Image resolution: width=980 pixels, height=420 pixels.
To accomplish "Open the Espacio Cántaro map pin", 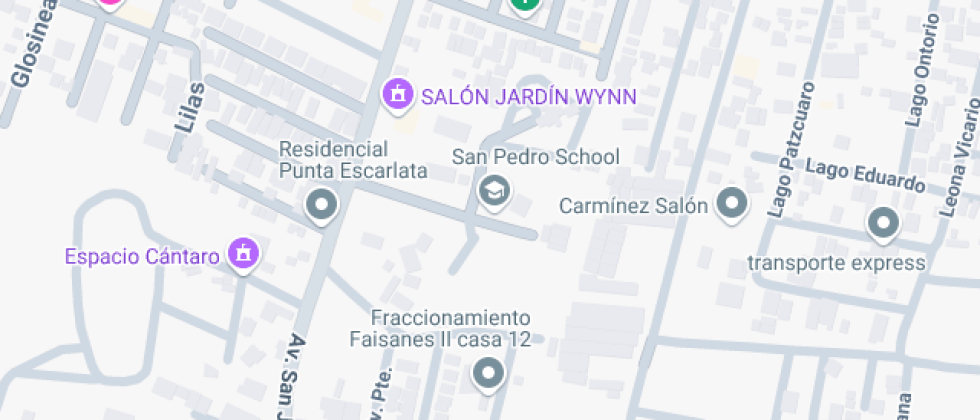I will 242,254.
